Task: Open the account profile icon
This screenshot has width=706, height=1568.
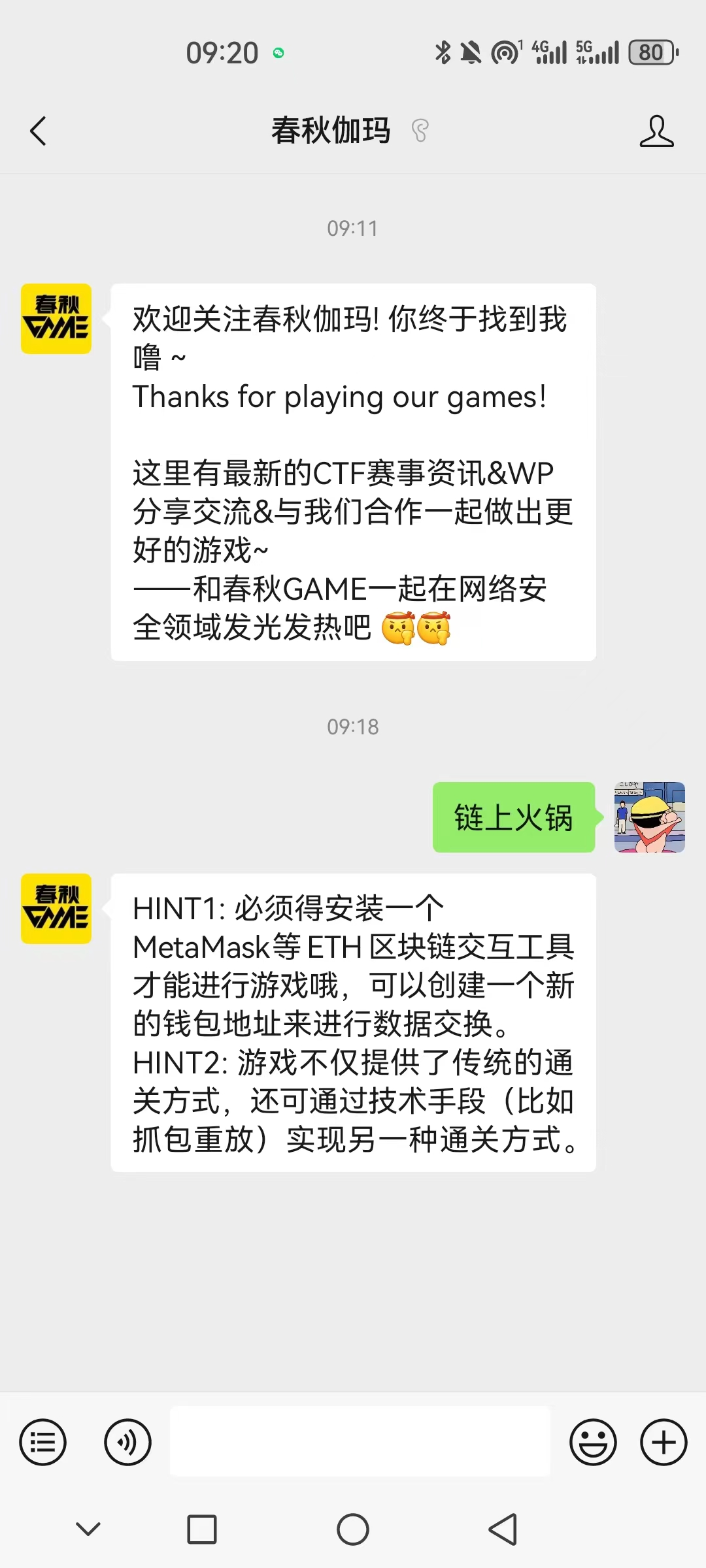Action: point(656,131)
